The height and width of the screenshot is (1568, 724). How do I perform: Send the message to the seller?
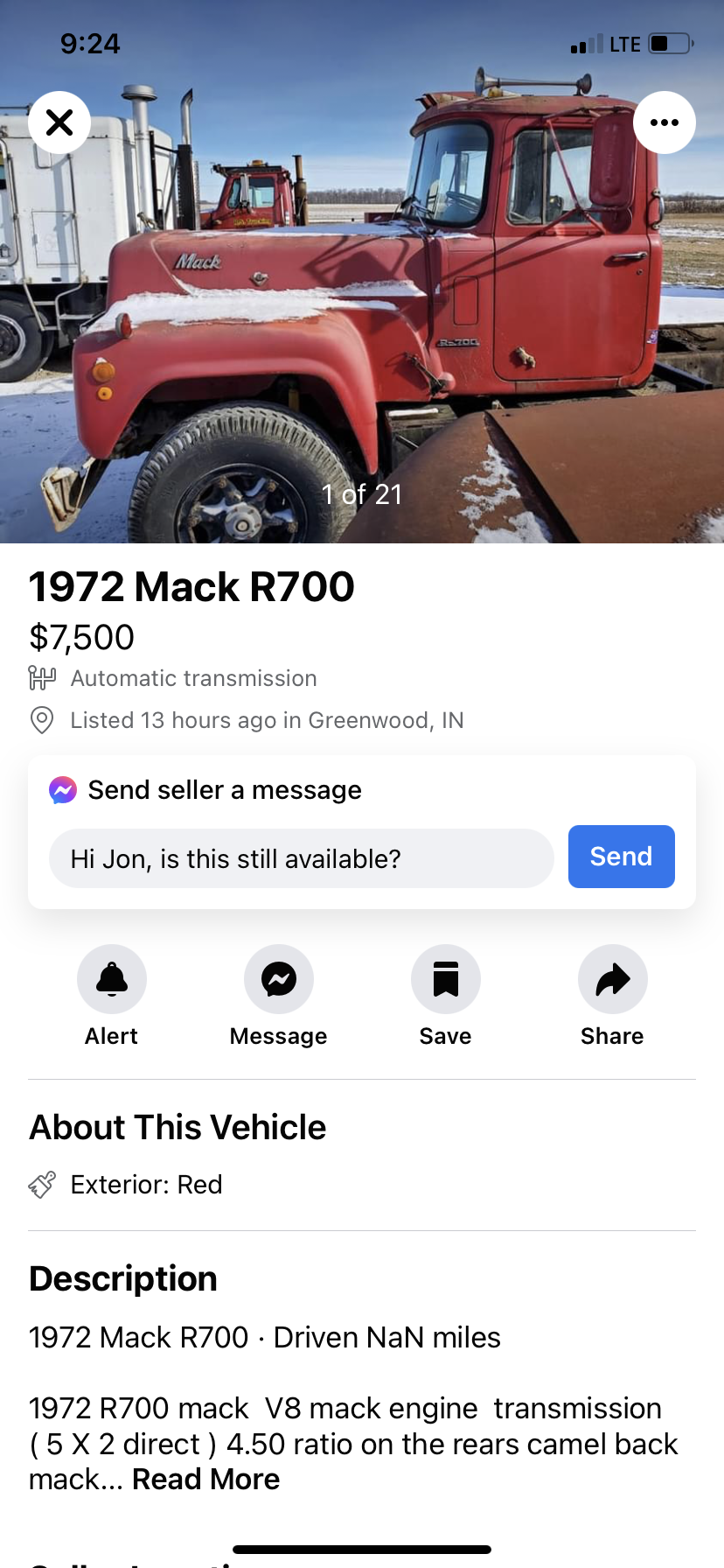pos(622,857)
